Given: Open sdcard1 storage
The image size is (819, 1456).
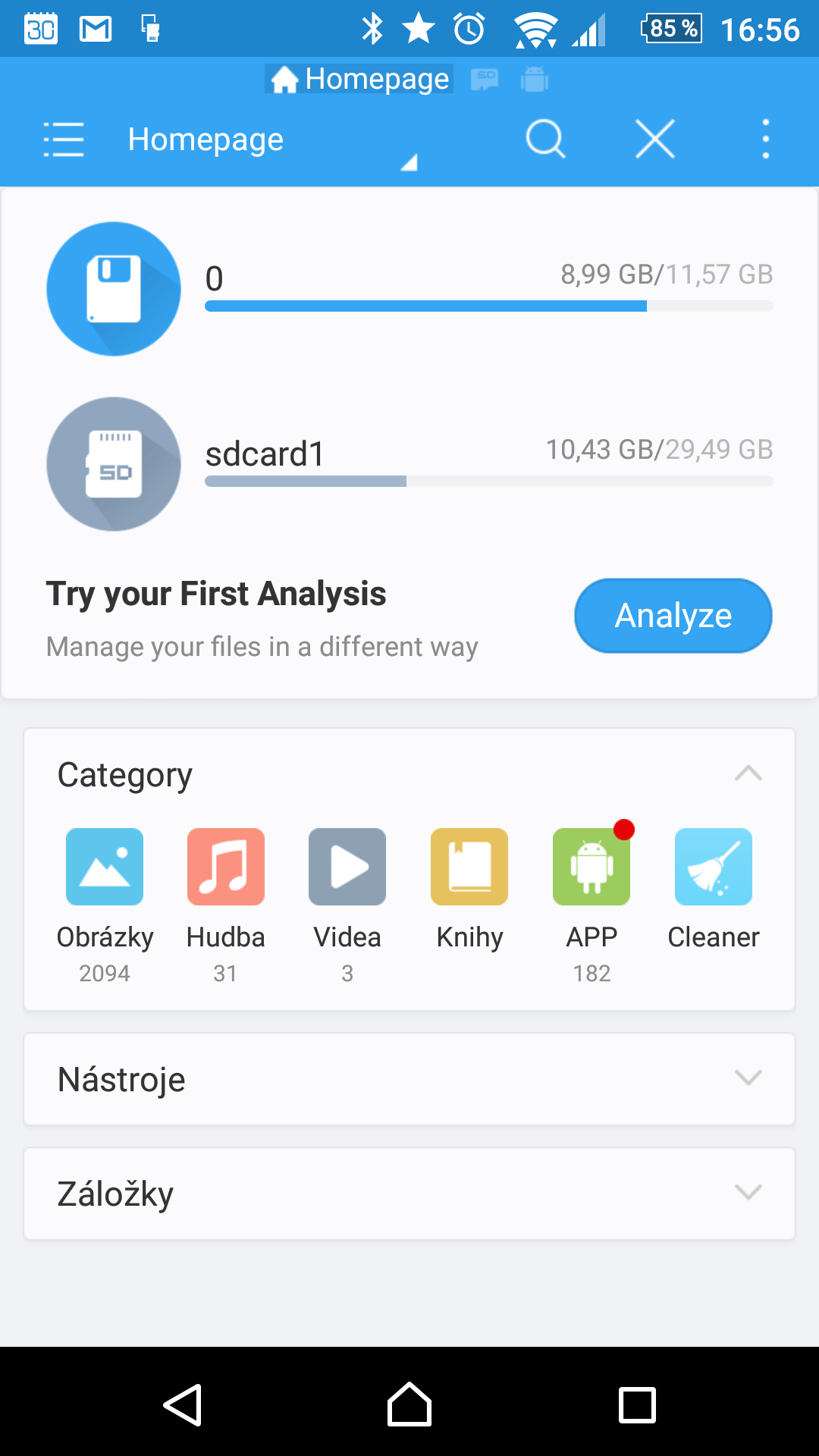Looking at the screenshot, I should pyautogui.click(x=409, y=464).
